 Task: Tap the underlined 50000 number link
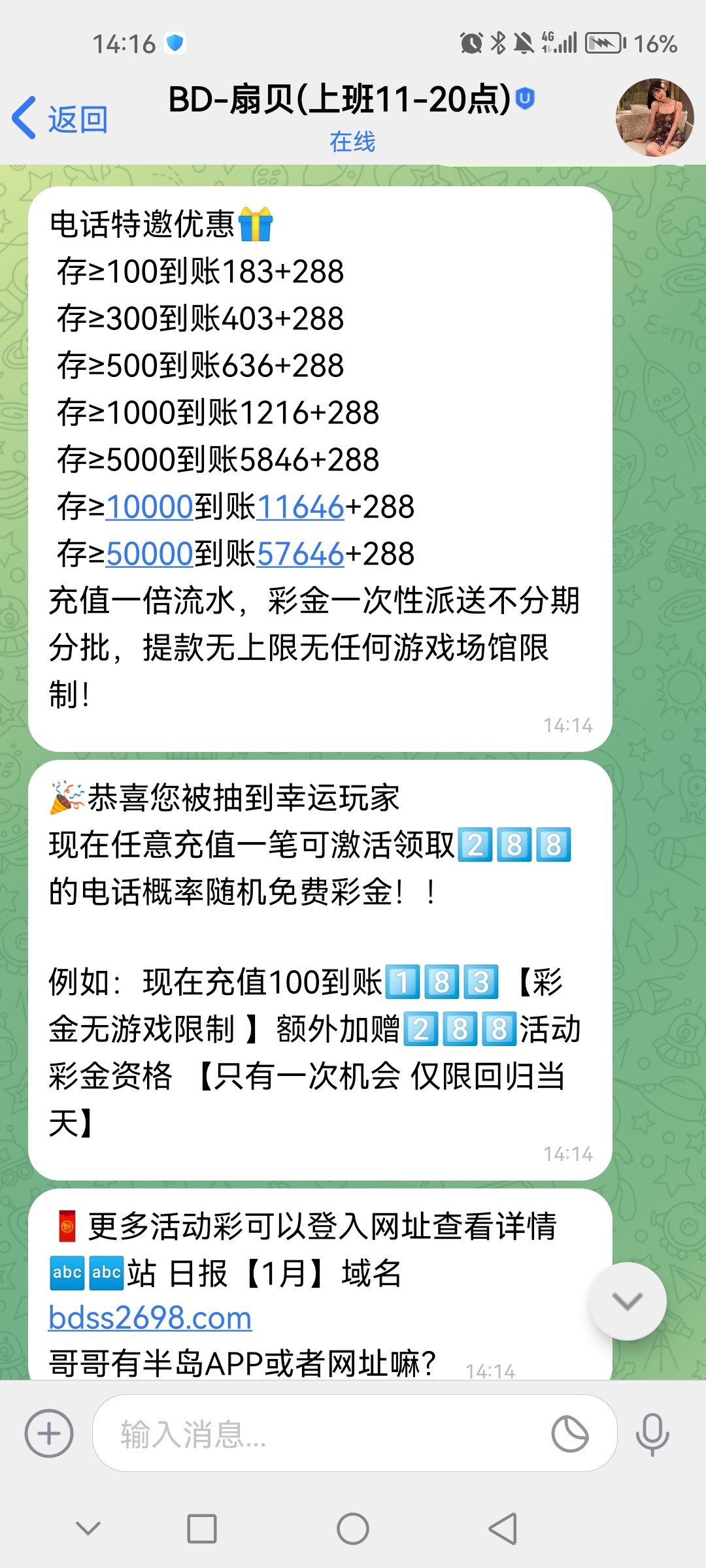(150, 554)
